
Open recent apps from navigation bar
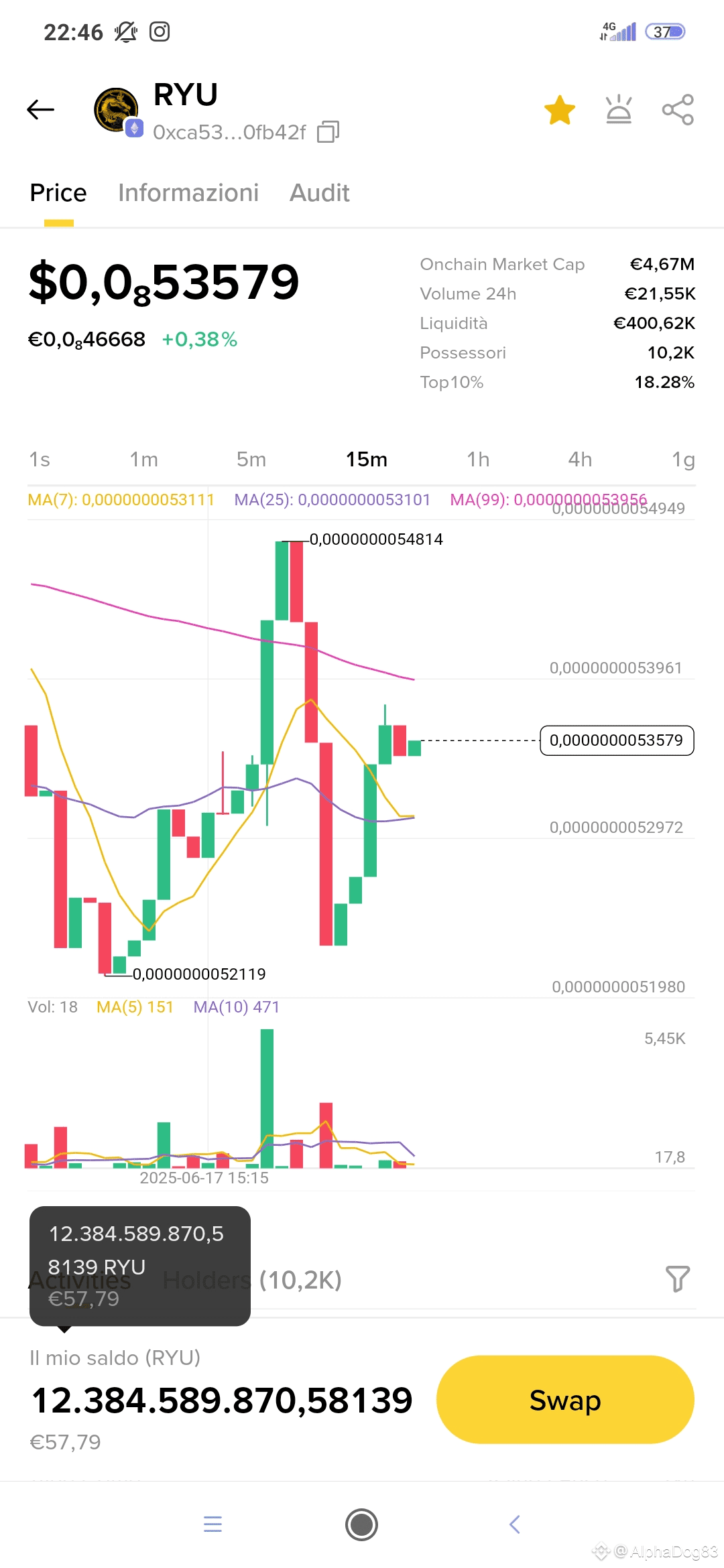point(213,1524)
